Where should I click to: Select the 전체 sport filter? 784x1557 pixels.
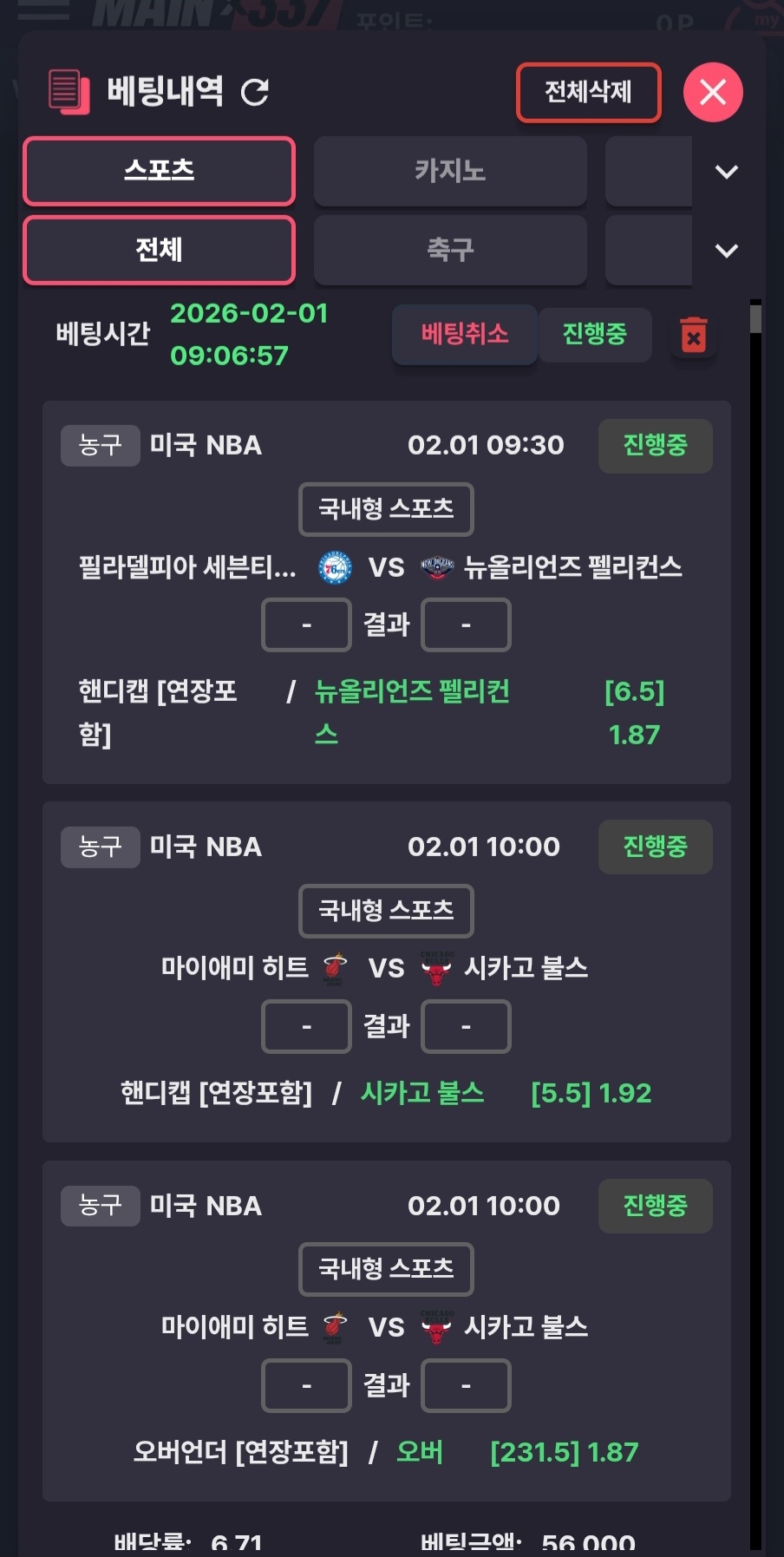(x=160, y=251)
